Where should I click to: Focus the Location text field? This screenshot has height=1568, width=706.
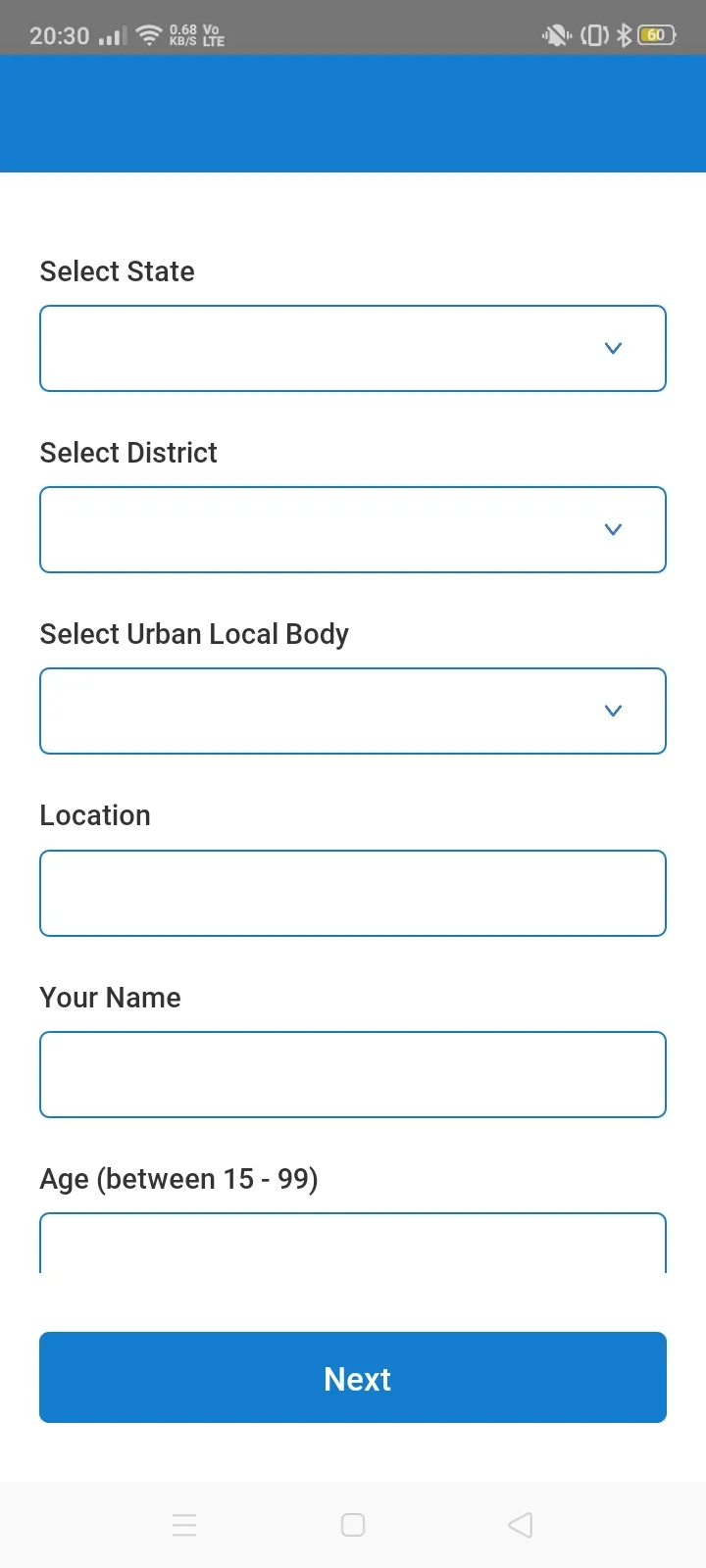pos(353,893)
